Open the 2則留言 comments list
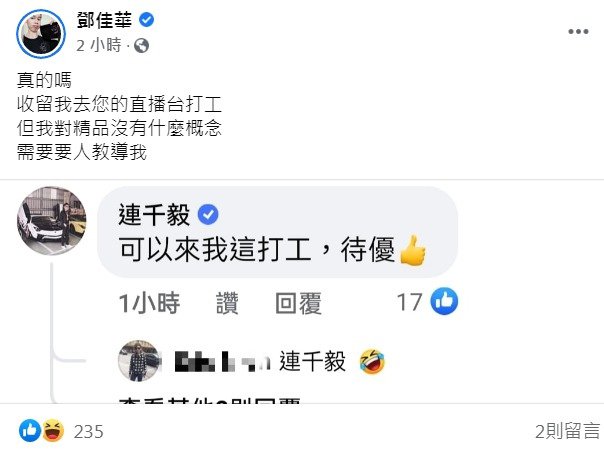The image size is (604, 450). point(568,431)
